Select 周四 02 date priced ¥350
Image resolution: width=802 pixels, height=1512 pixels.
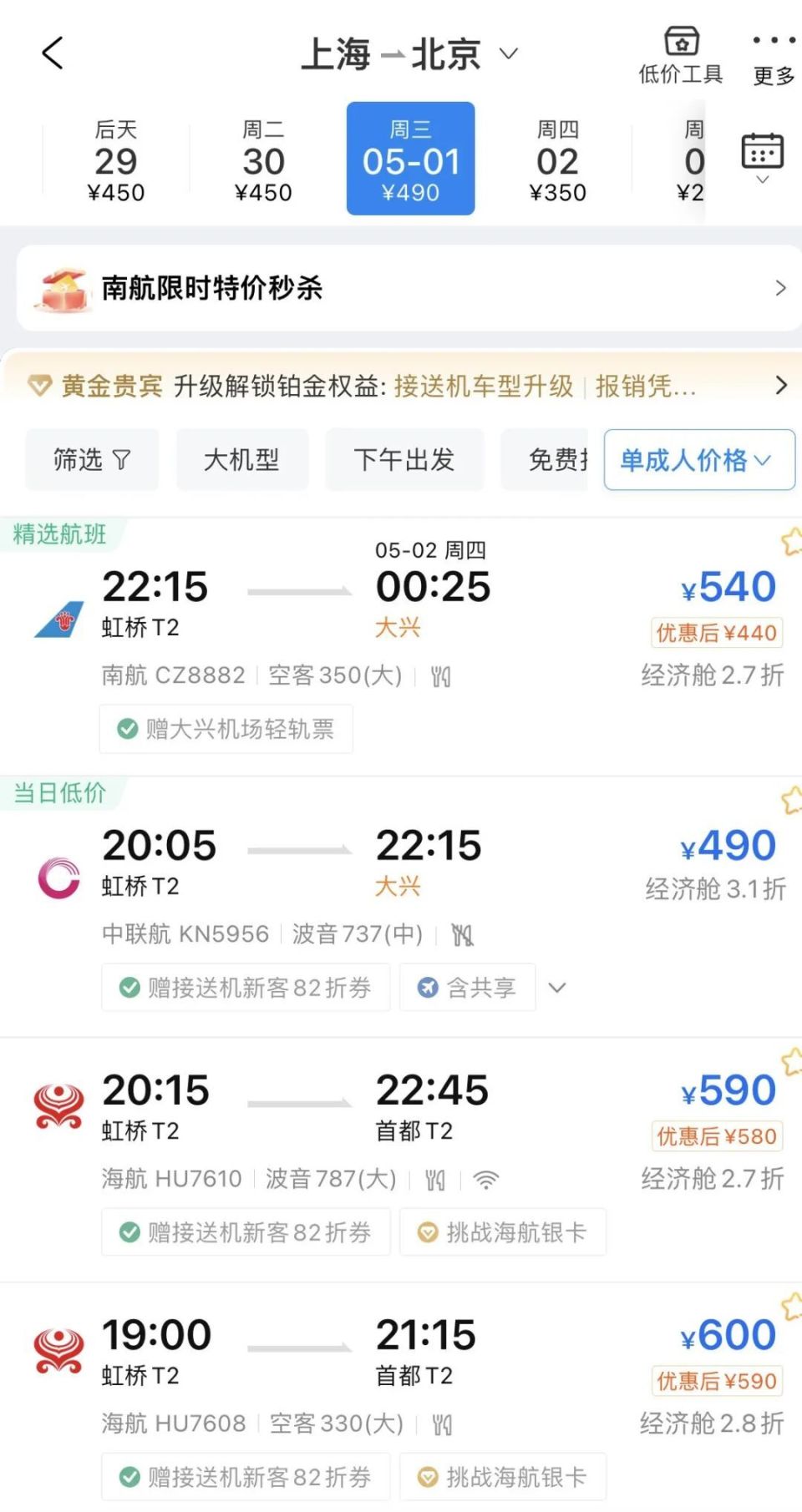point(557,160)
